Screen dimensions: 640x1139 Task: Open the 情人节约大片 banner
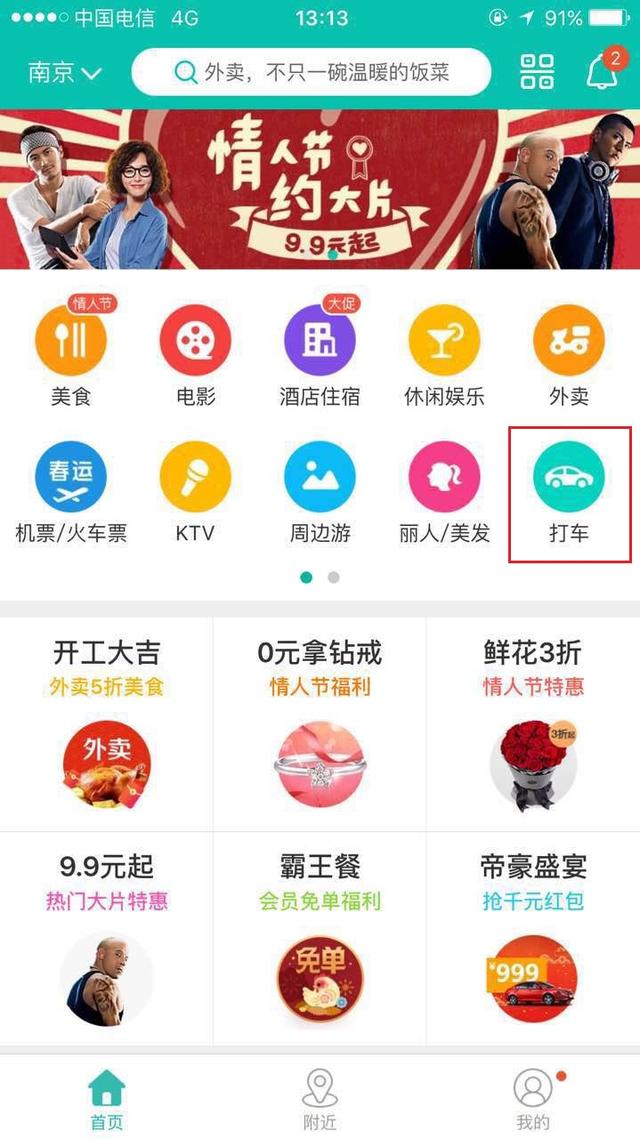(x=320, y=190)
